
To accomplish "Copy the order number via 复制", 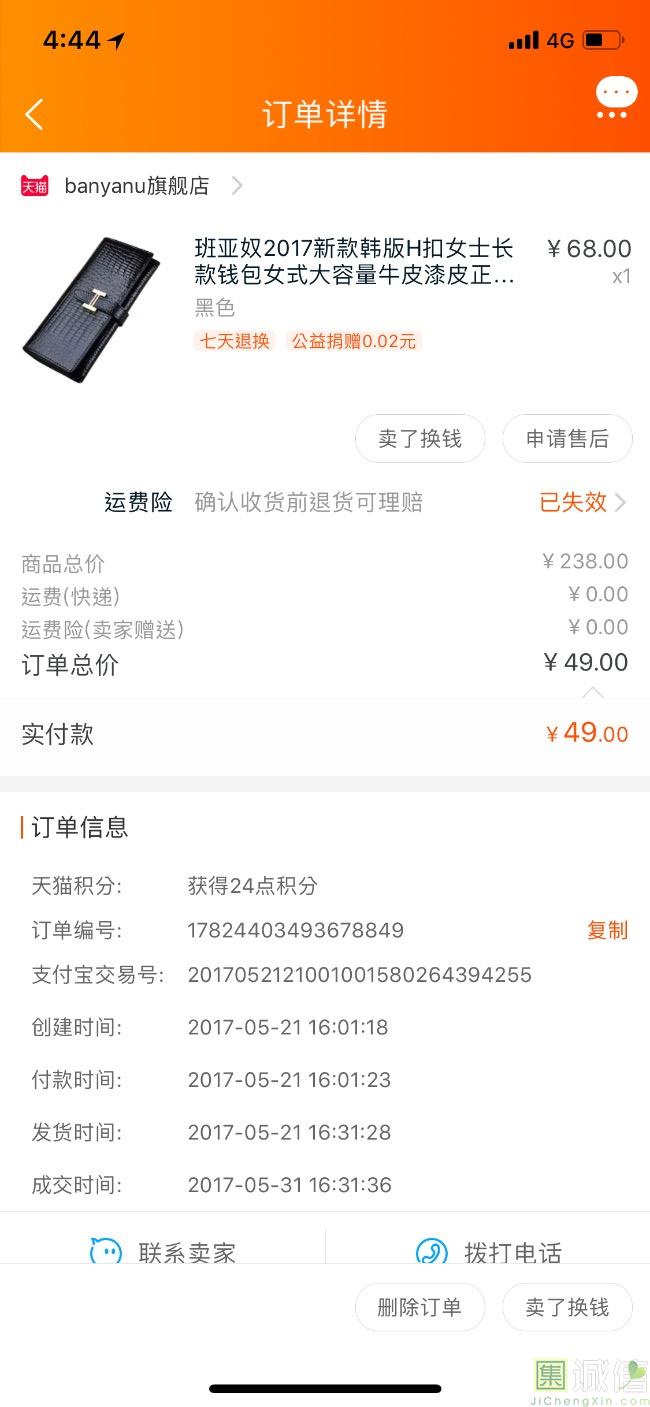I will pyautogui.click(x=607, y=931).
